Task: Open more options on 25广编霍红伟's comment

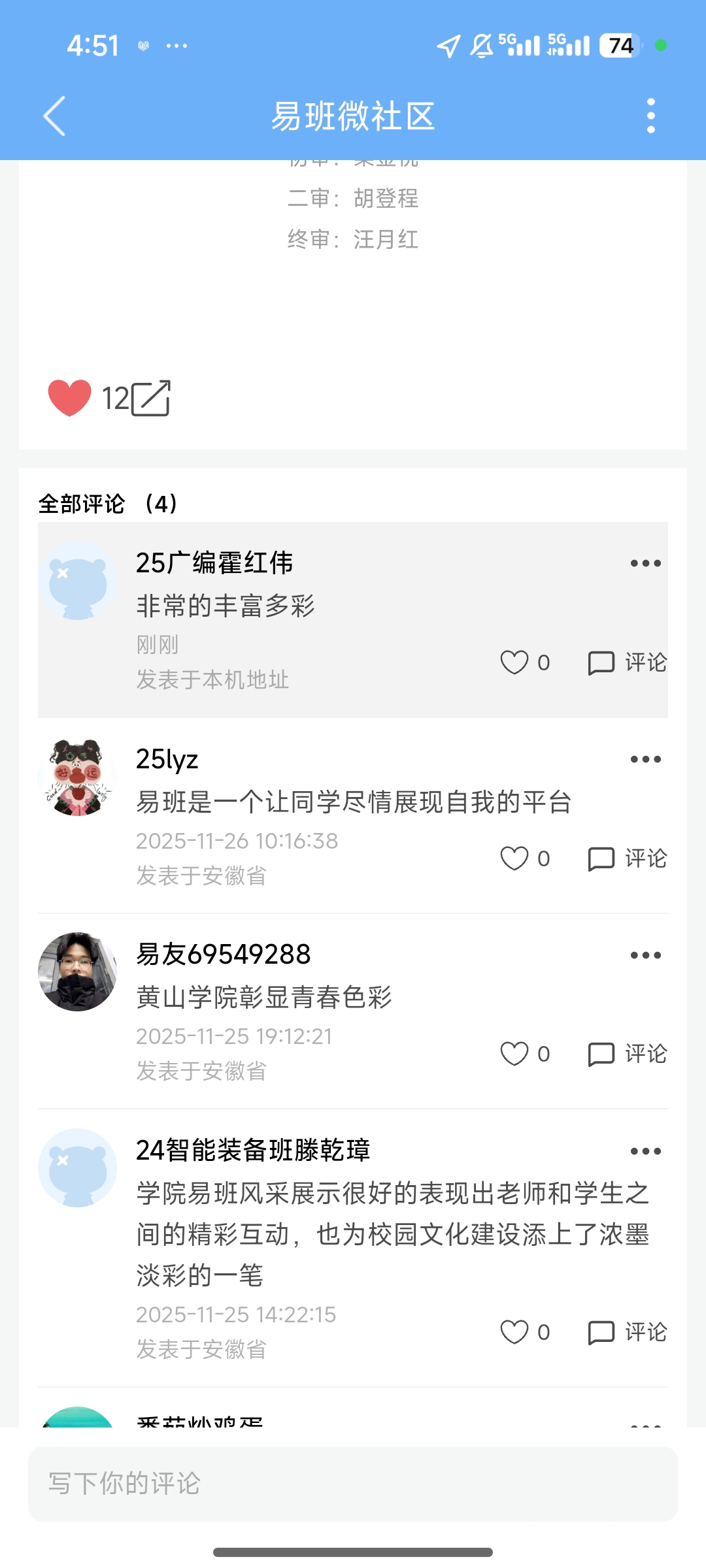Action: [x=646, y=563]
